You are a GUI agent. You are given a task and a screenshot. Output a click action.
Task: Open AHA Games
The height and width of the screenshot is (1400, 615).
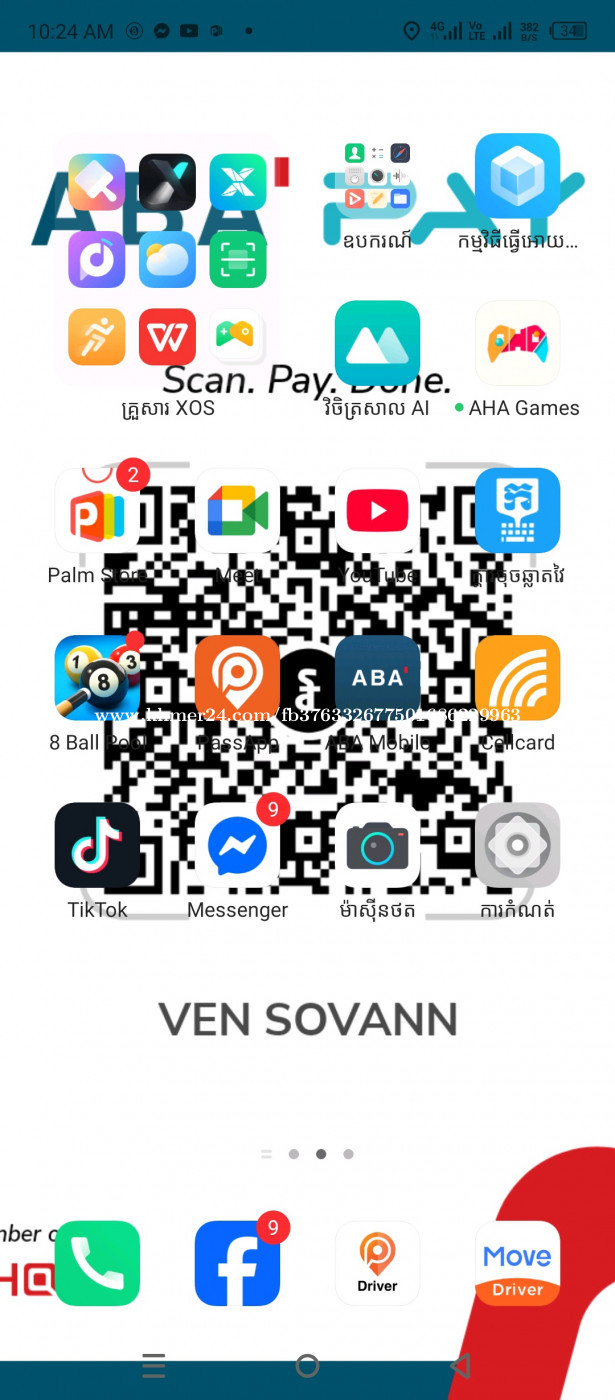[517, 343]
